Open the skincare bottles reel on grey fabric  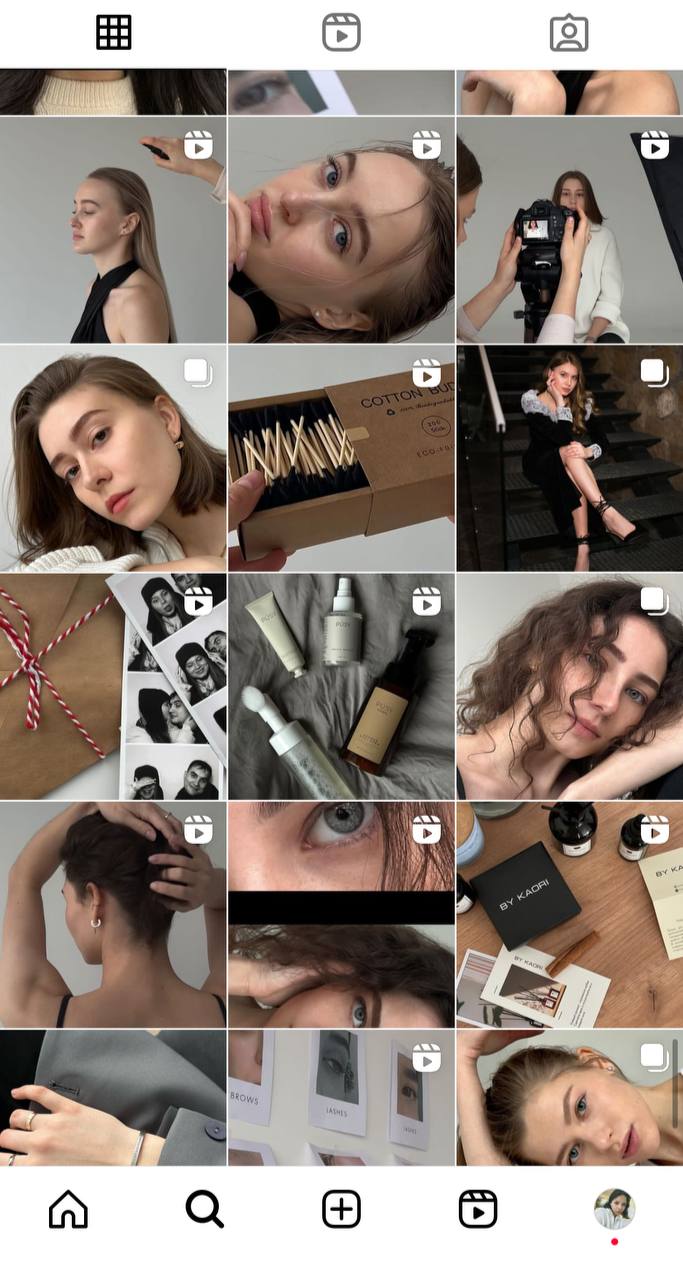(x=341, y=686)
